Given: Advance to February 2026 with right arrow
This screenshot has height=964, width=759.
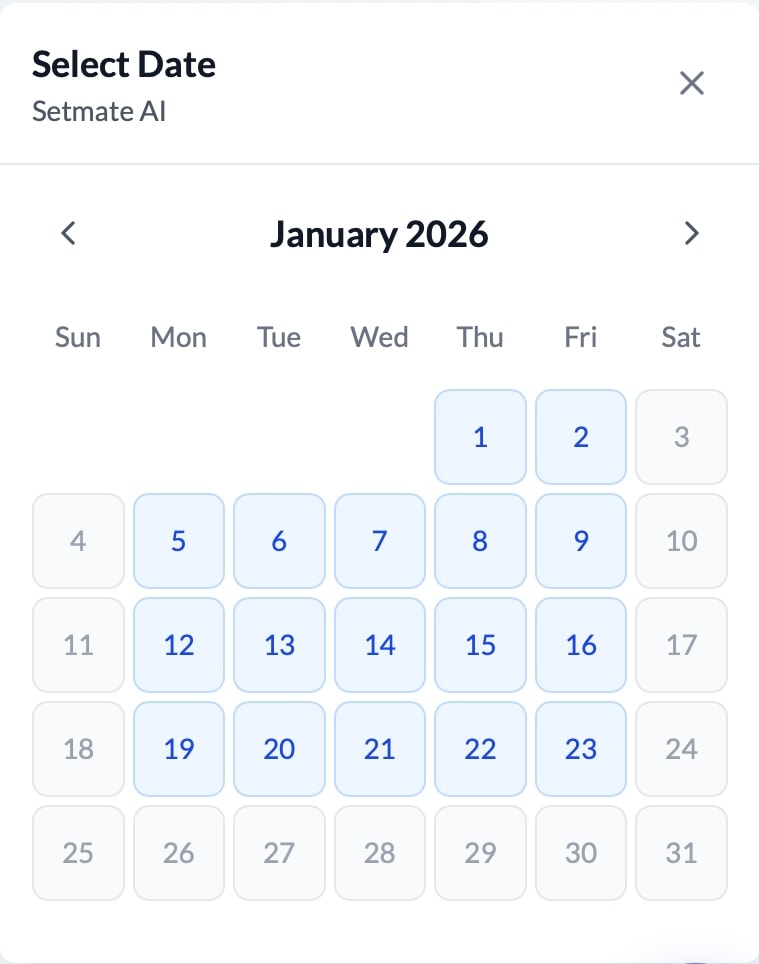Looking at the screenshot, I should pos(691,233).
